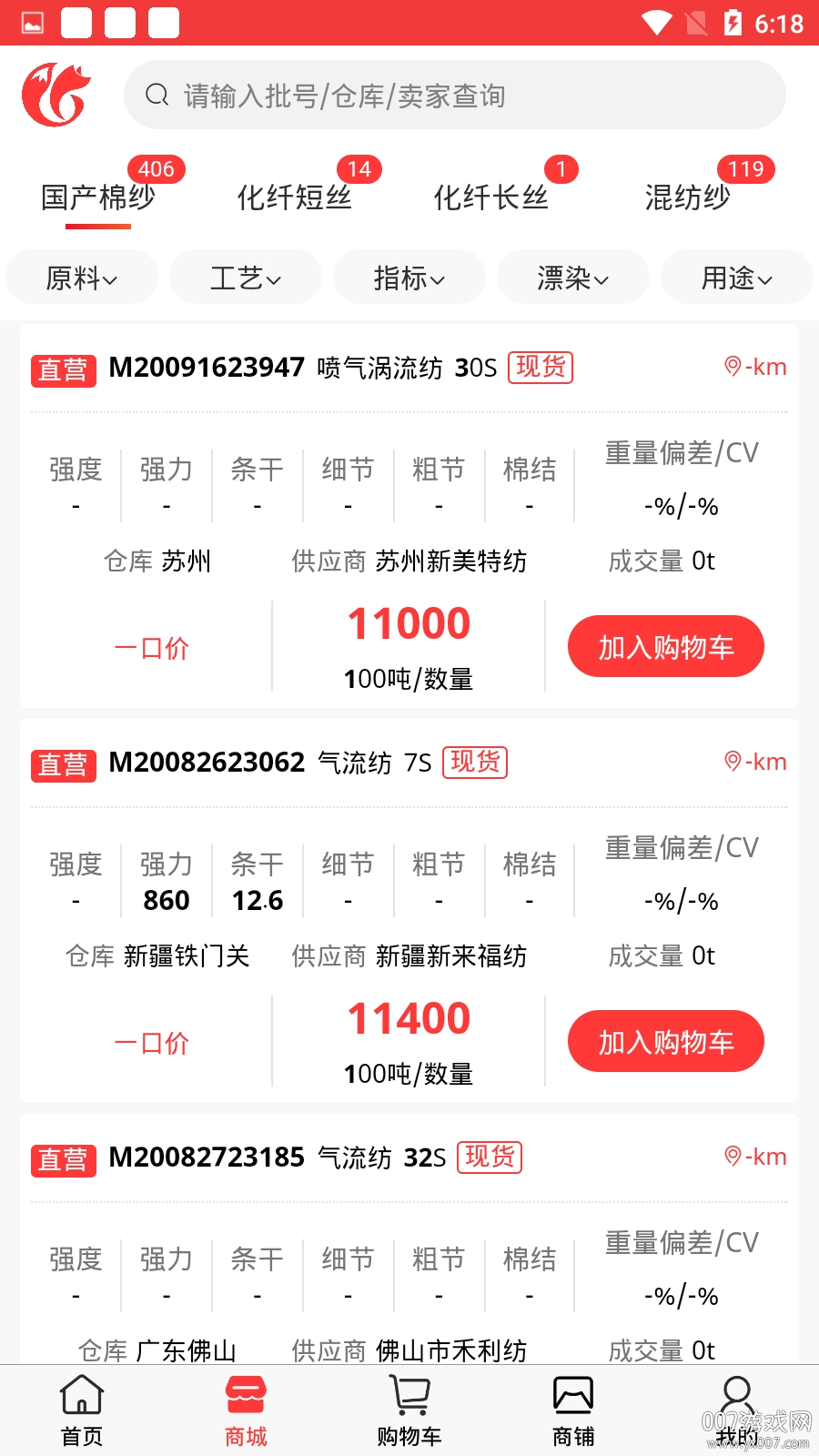
Task: Switch to the 混纺纱 tab
Action: point(687,197)
